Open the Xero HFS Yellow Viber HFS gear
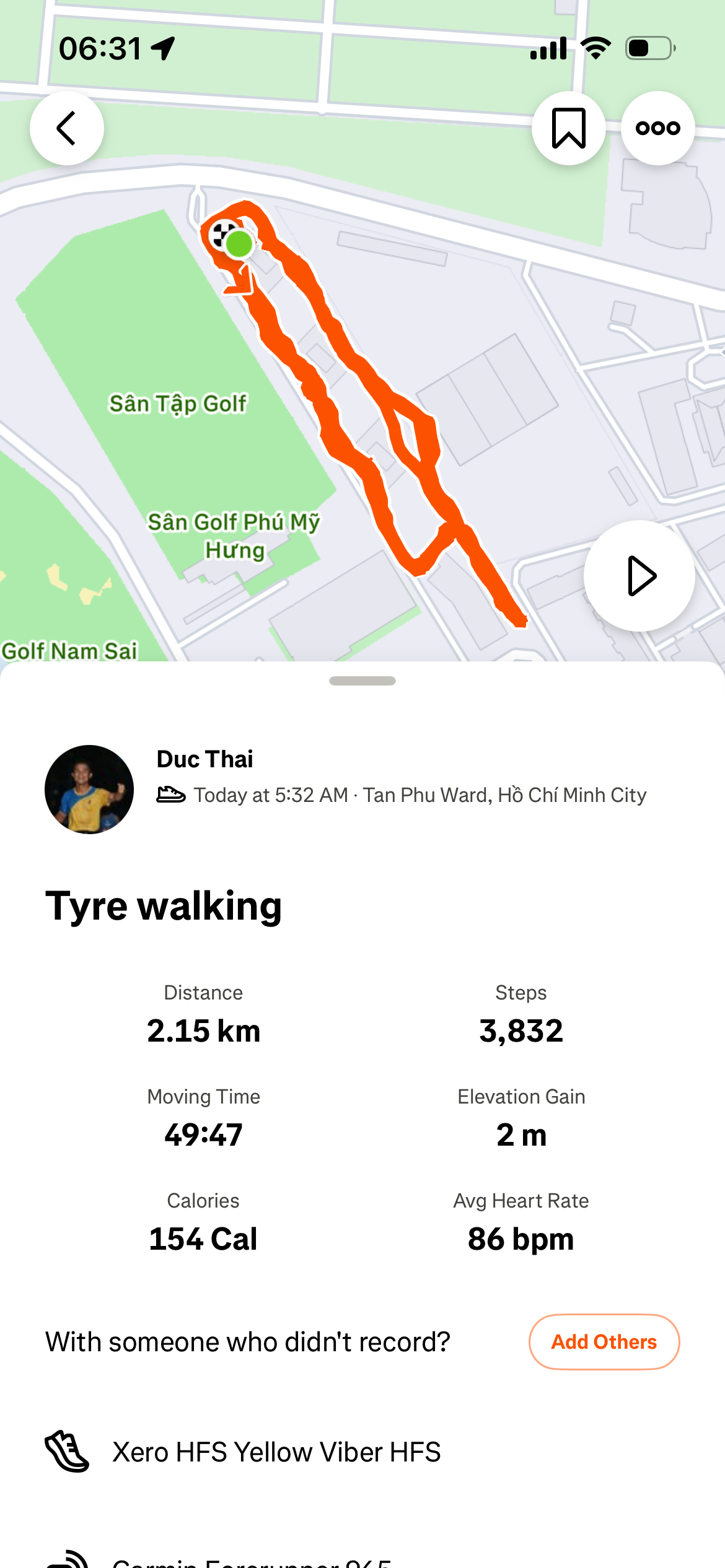The height and width of the screenshot is (1568, 725). tap(276, 1452)
